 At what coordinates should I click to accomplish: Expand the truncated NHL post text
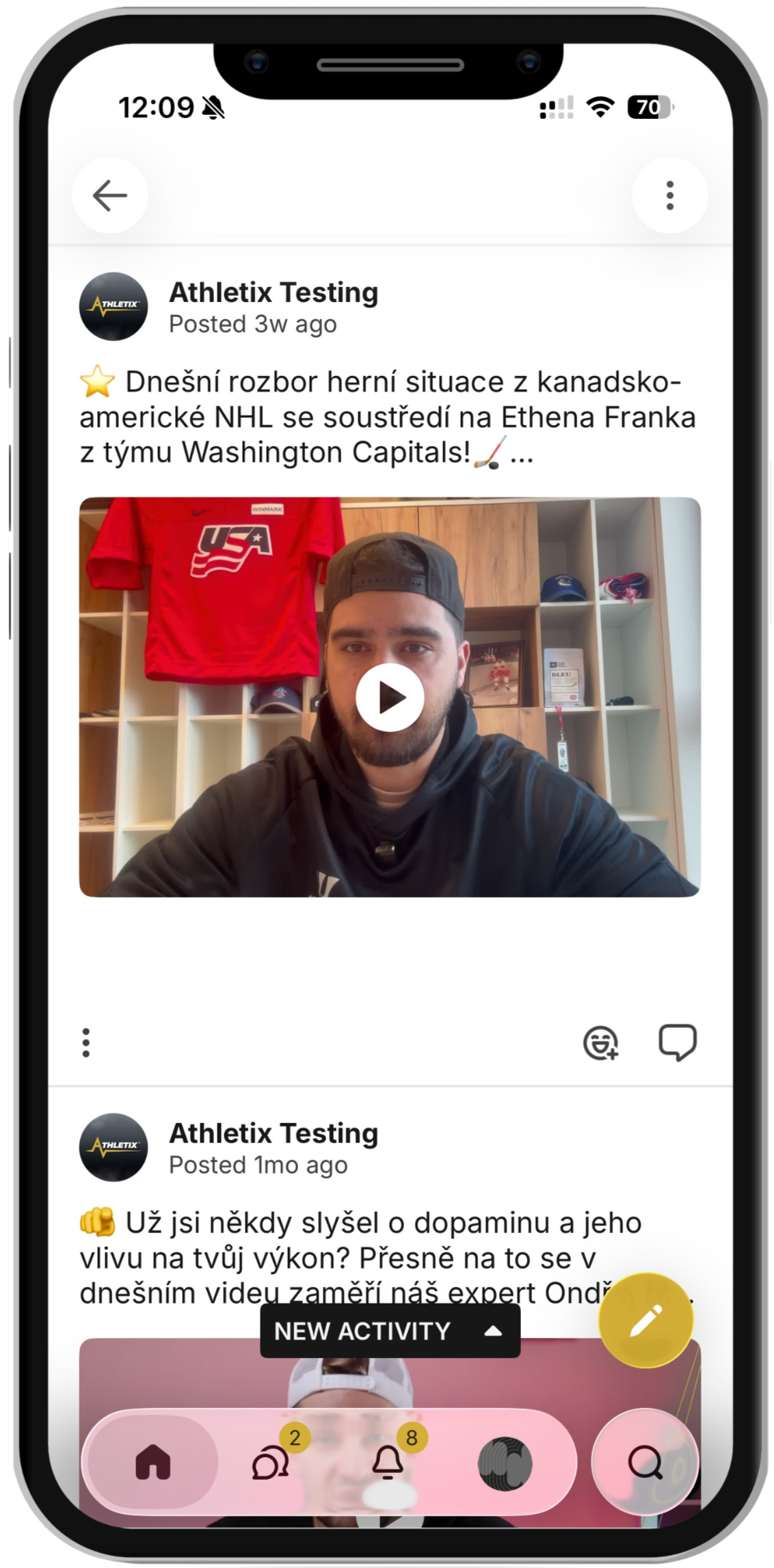522,452
